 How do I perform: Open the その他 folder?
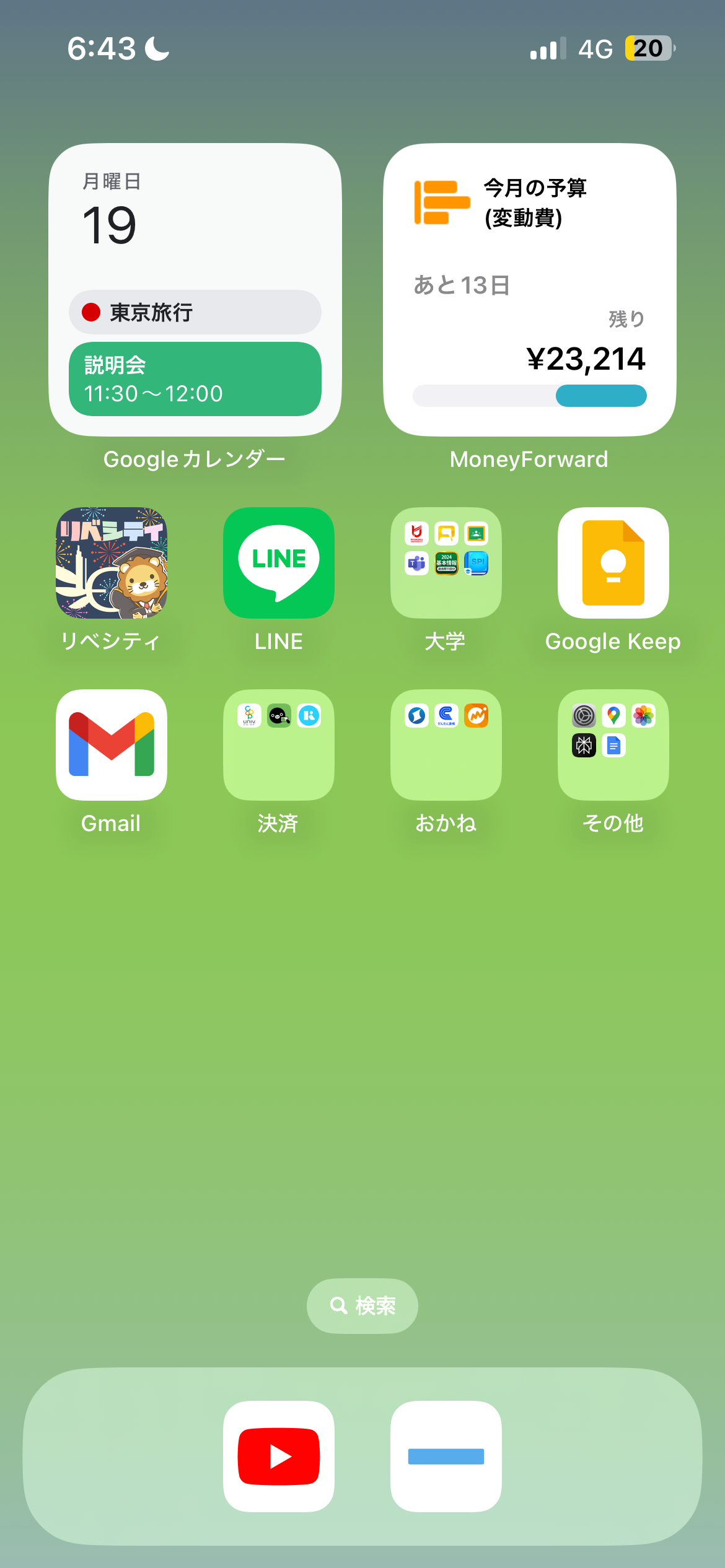coord(612,744)
